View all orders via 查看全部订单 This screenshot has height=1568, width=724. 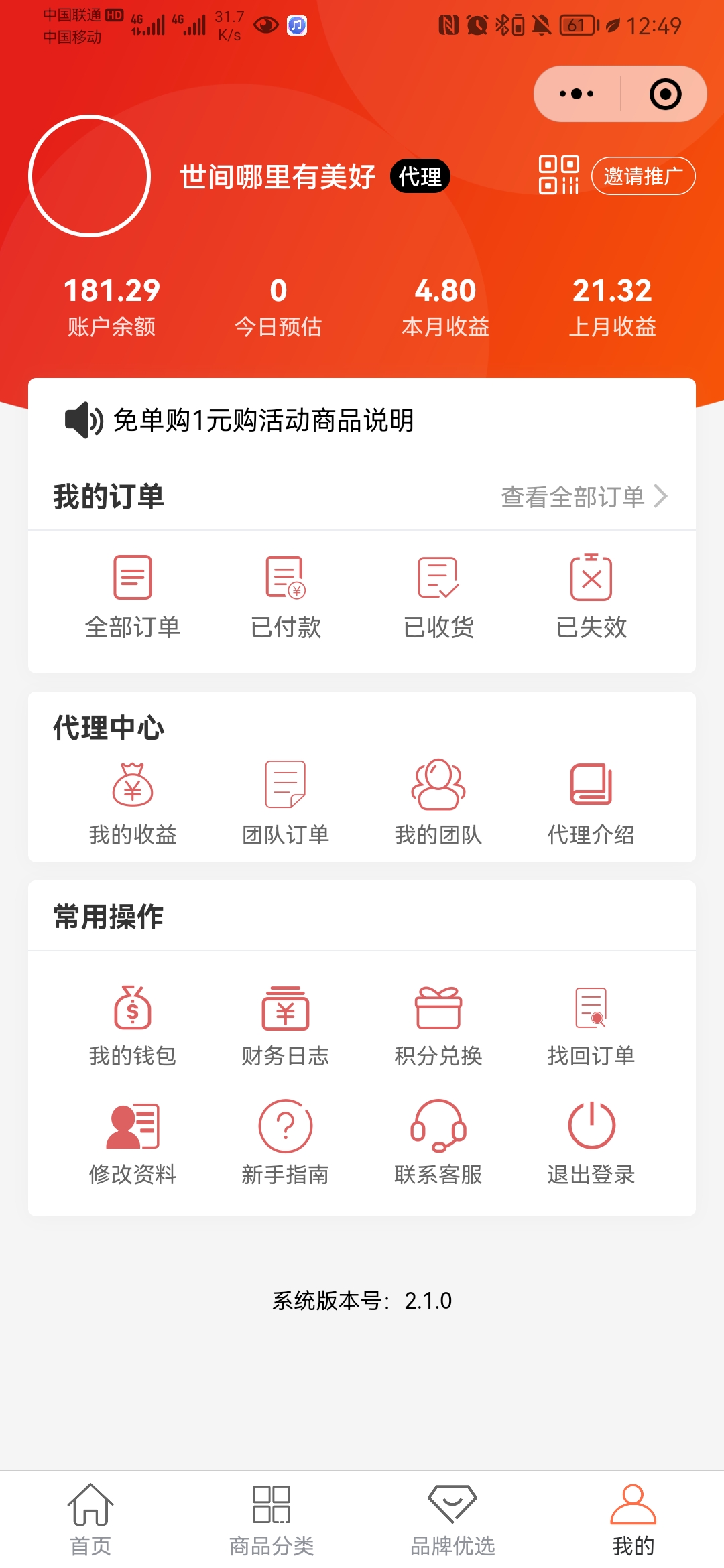[584, 497]
